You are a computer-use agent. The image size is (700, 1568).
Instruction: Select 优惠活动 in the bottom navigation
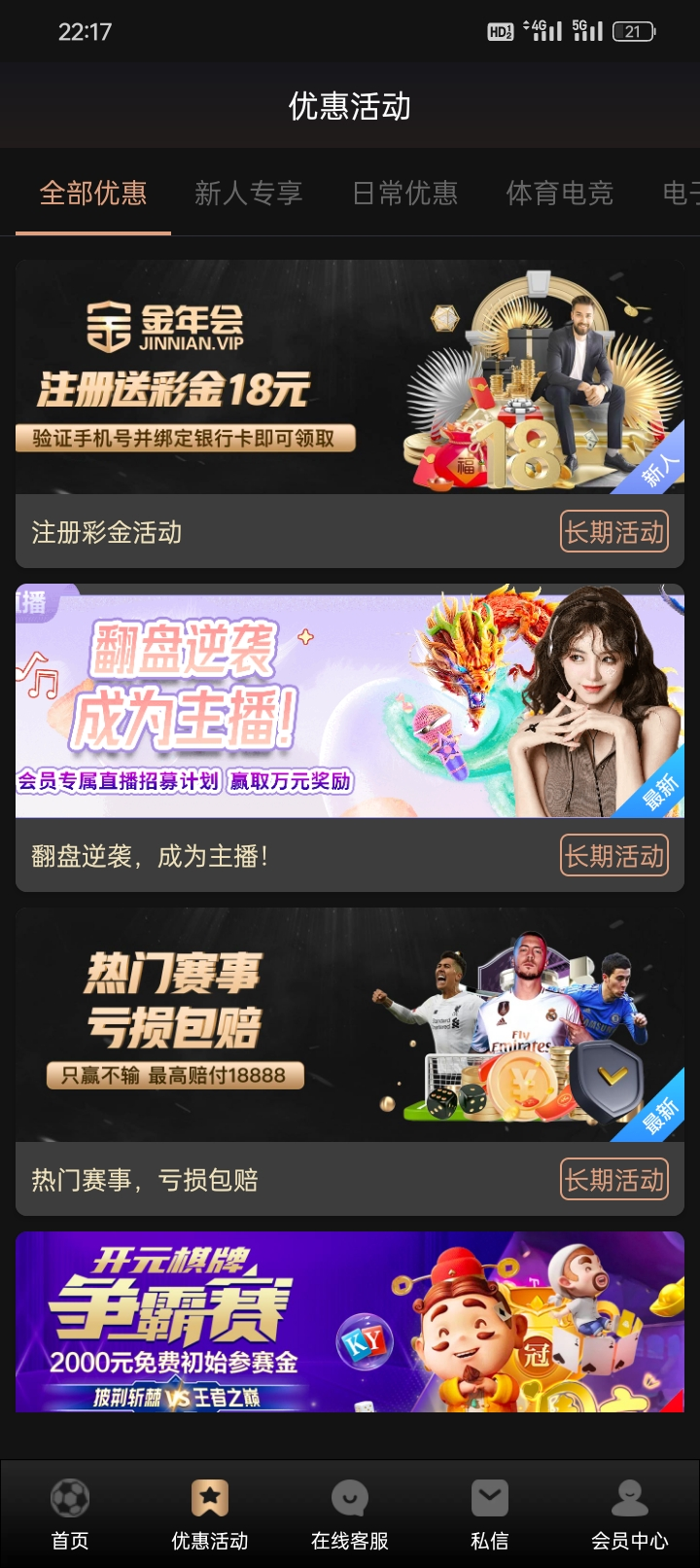pos(210,1514)
